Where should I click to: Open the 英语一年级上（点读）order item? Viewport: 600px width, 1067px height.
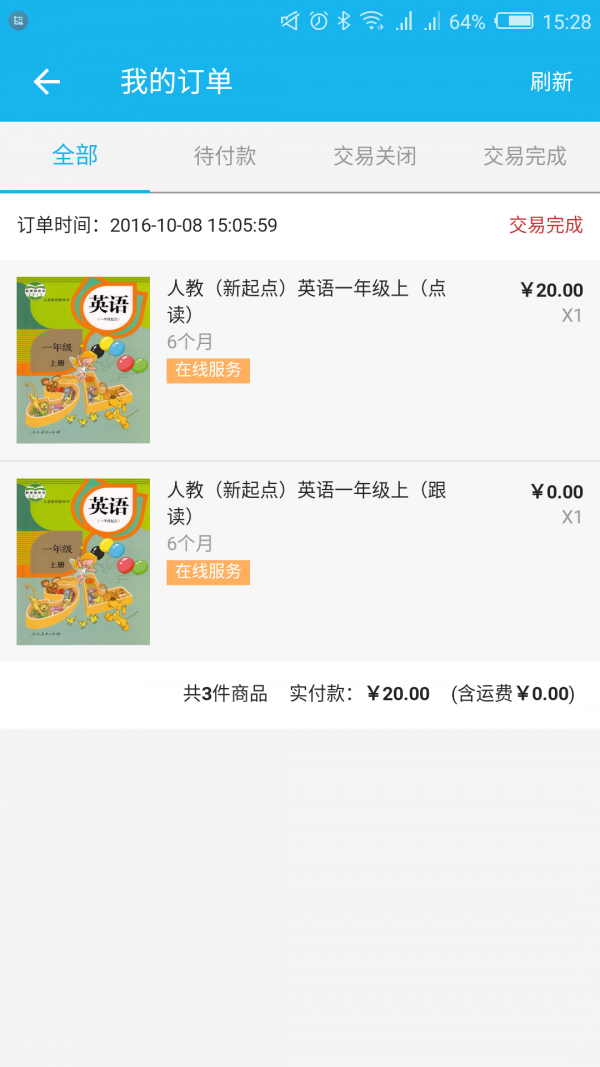click(306, 301)
